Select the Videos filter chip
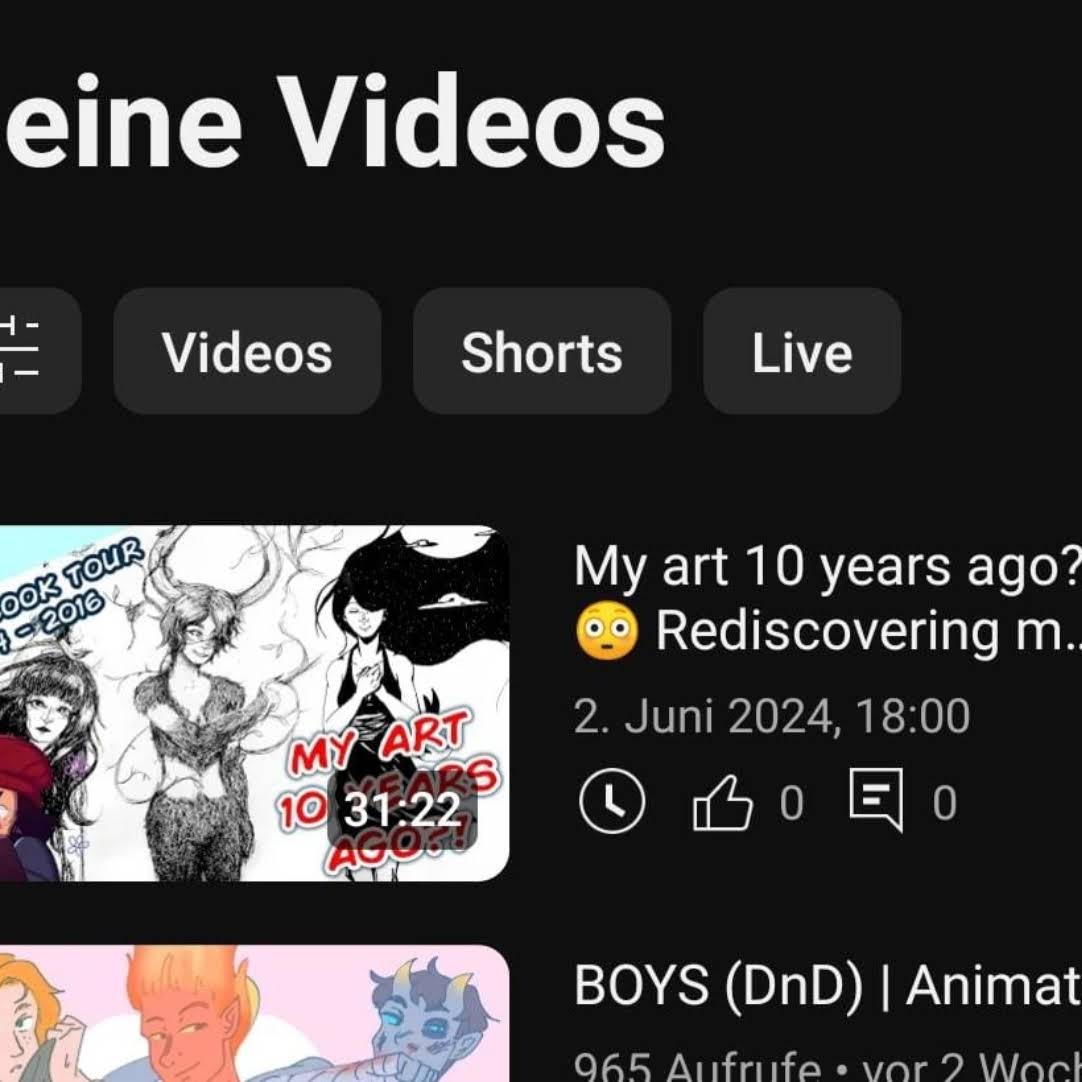Image resolution: width=1082 pixels, height=1082 pixels. [247, 352]
